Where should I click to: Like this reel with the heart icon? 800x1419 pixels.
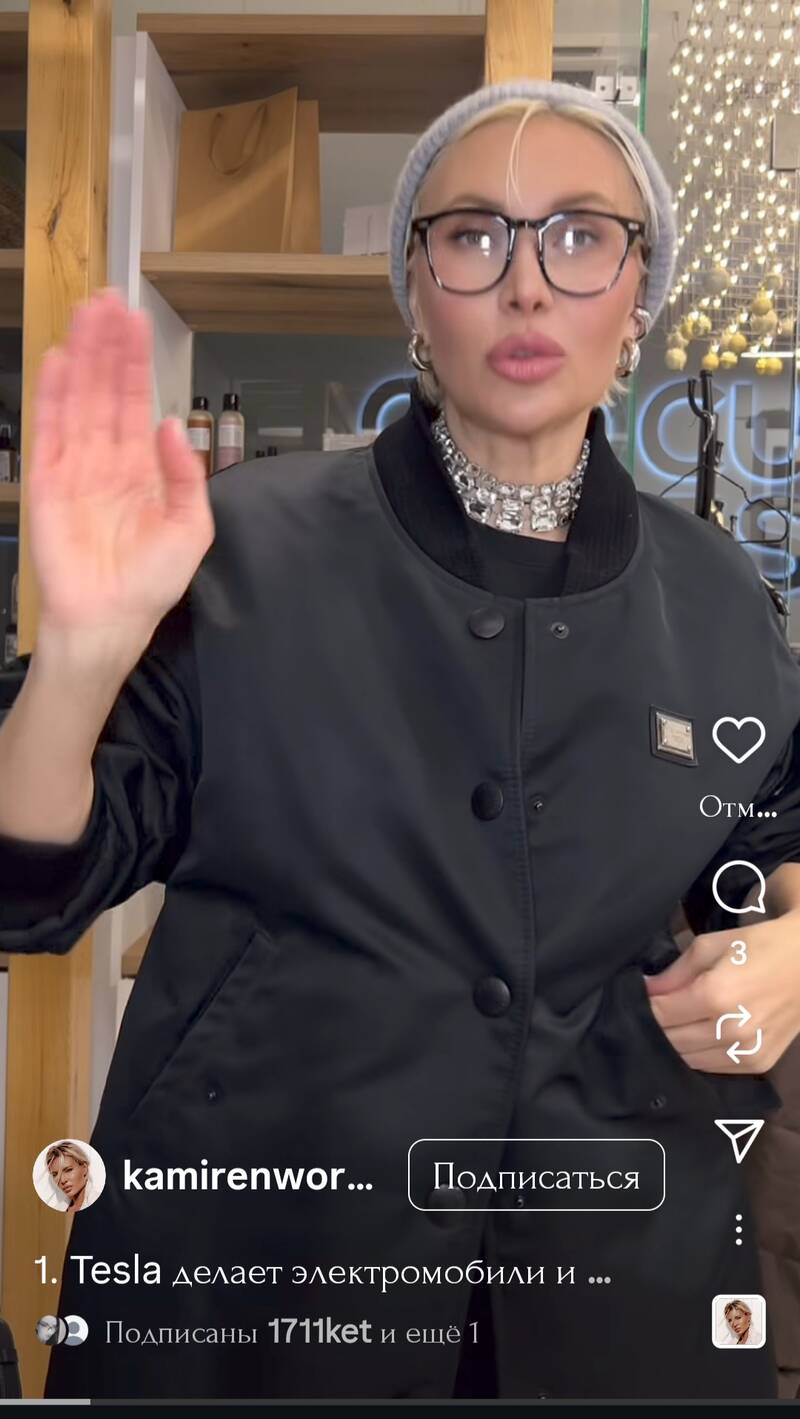point(738,740)
